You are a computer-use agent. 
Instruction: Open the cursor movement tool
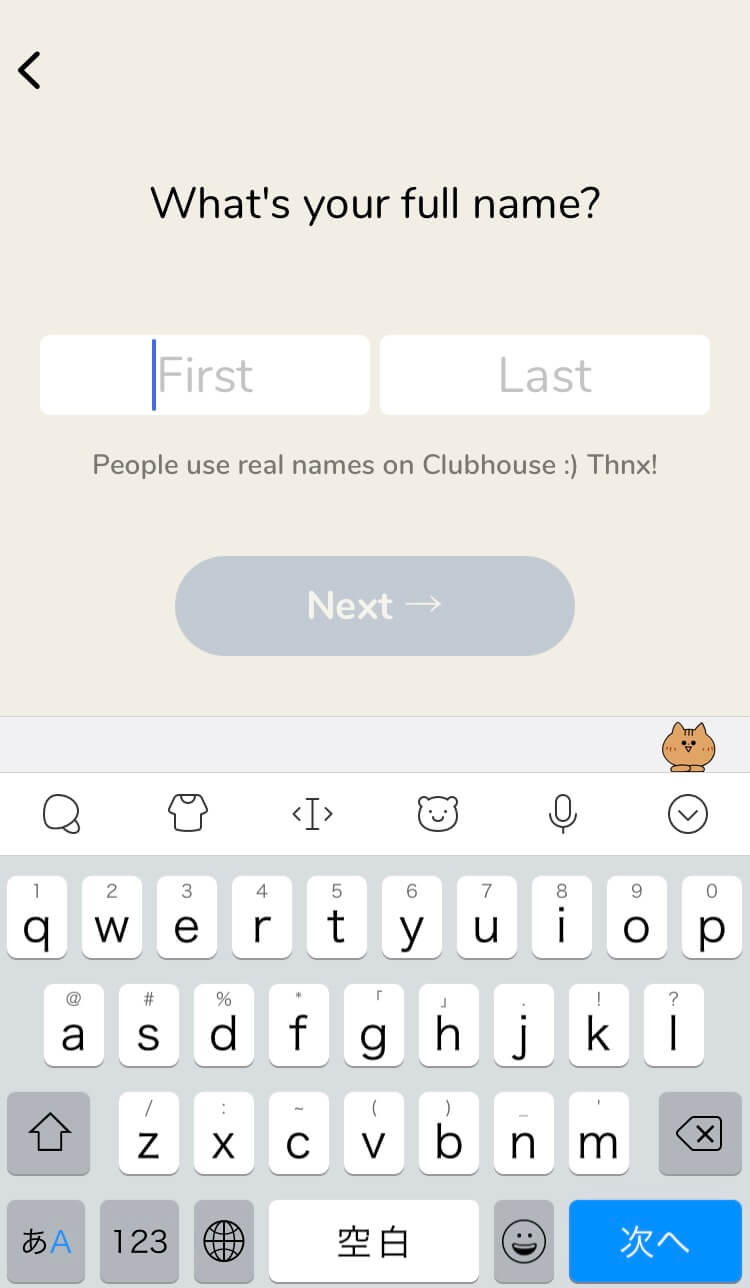[312, 813]
